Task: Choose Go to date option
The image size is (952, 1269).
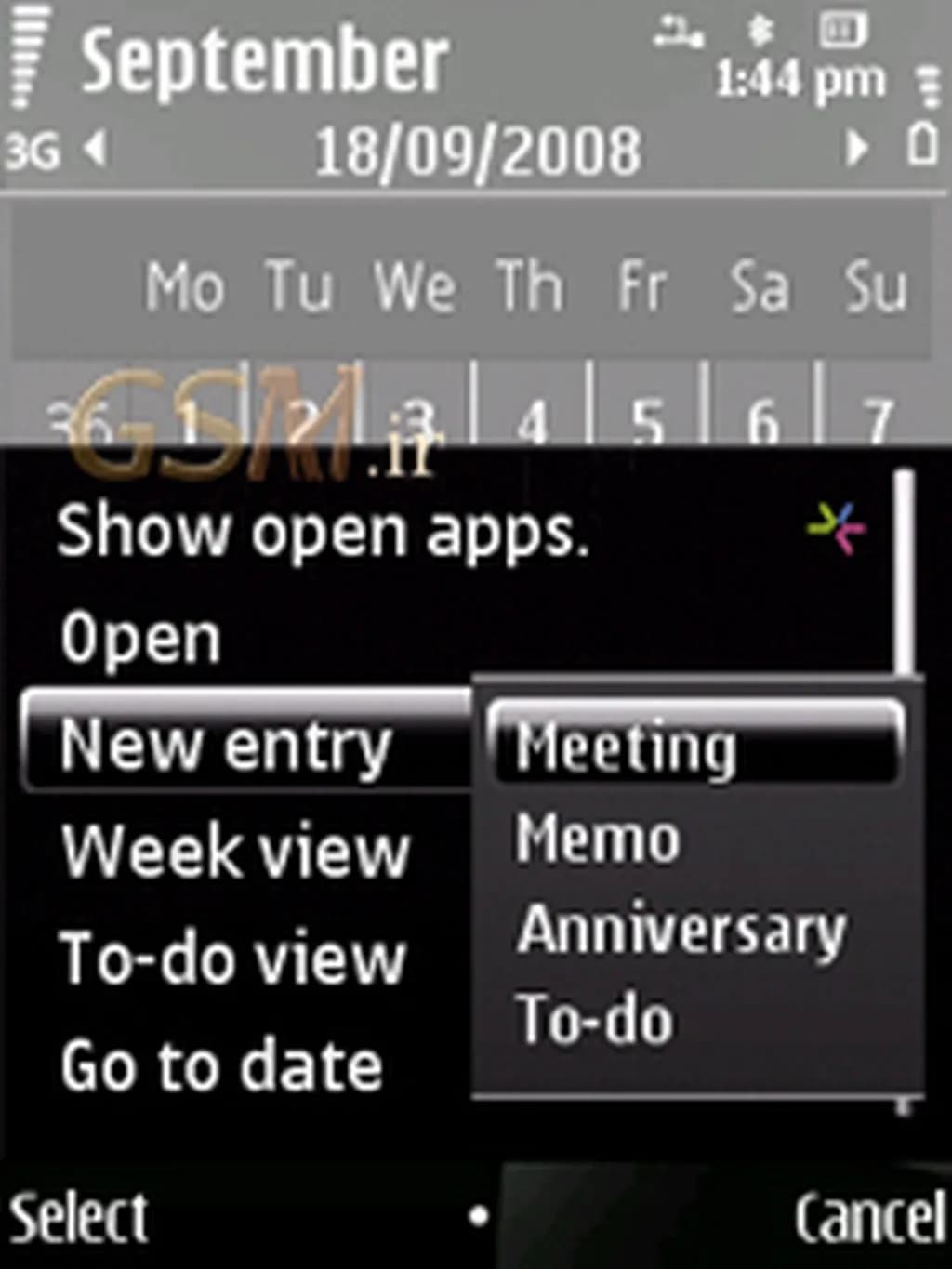Action: (221, 1065)
